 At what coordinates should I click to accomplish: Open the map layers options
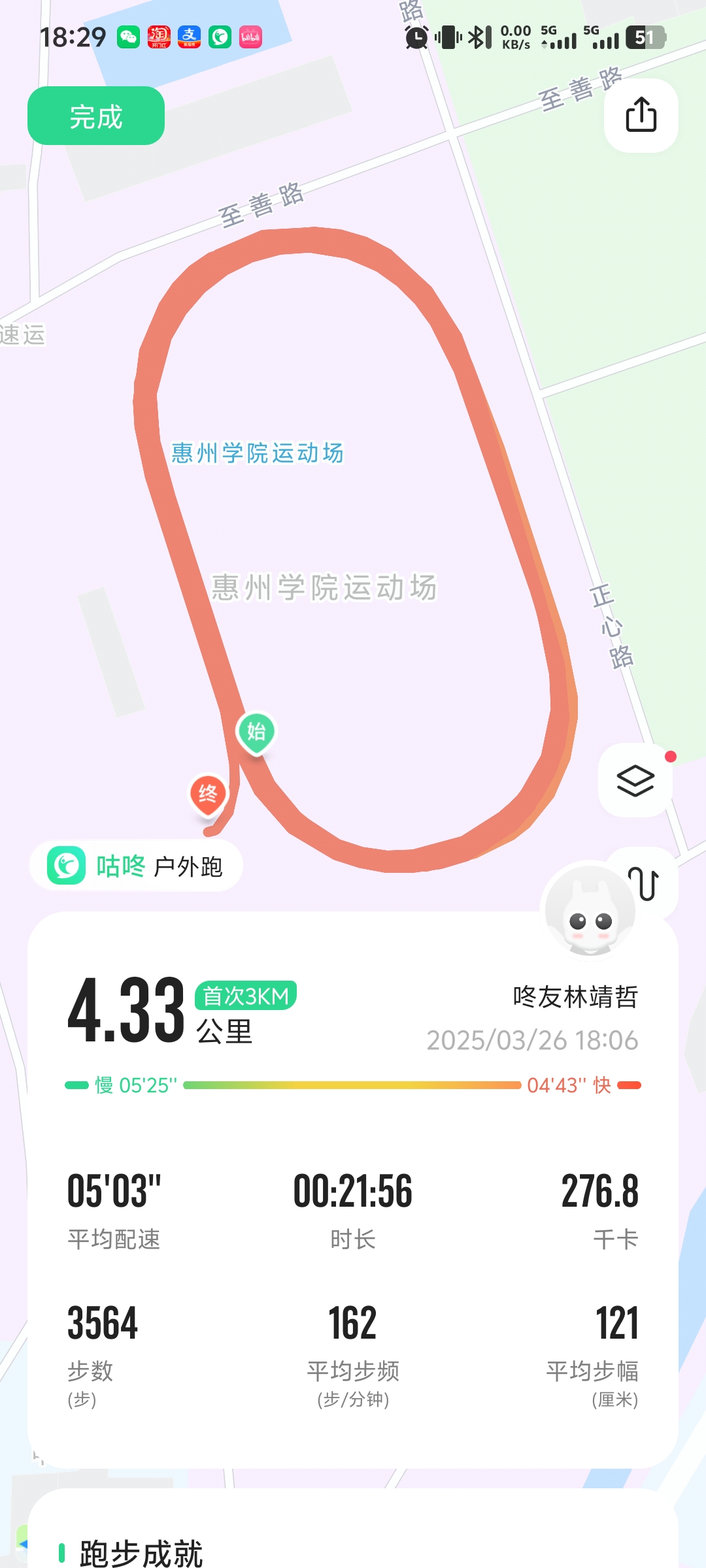click(635, 780)
